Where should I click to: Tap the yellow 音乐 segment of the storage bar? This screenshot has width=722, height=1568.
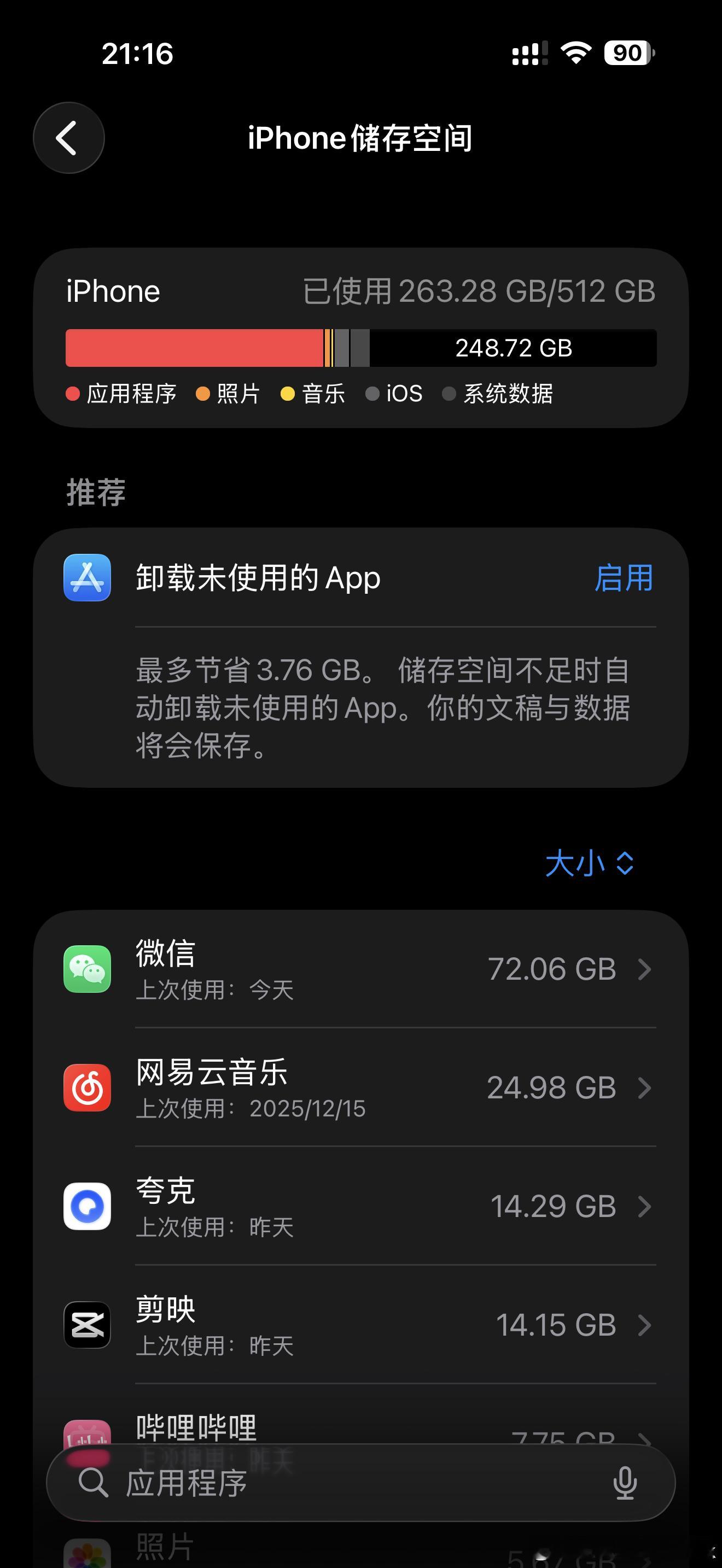coord(332,348)
